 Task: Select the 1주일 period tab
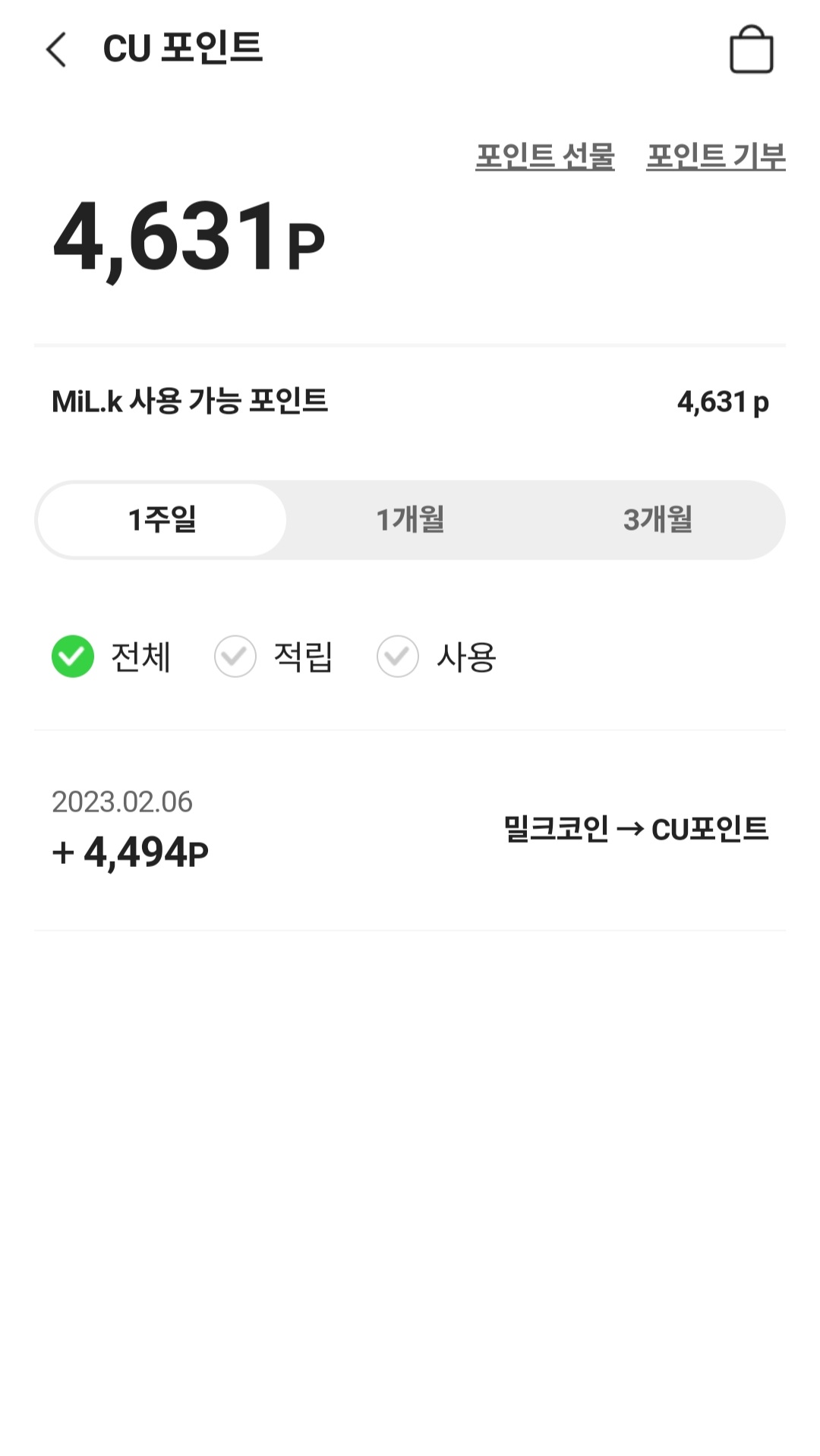pyautogui.click(x=161, y=519)
